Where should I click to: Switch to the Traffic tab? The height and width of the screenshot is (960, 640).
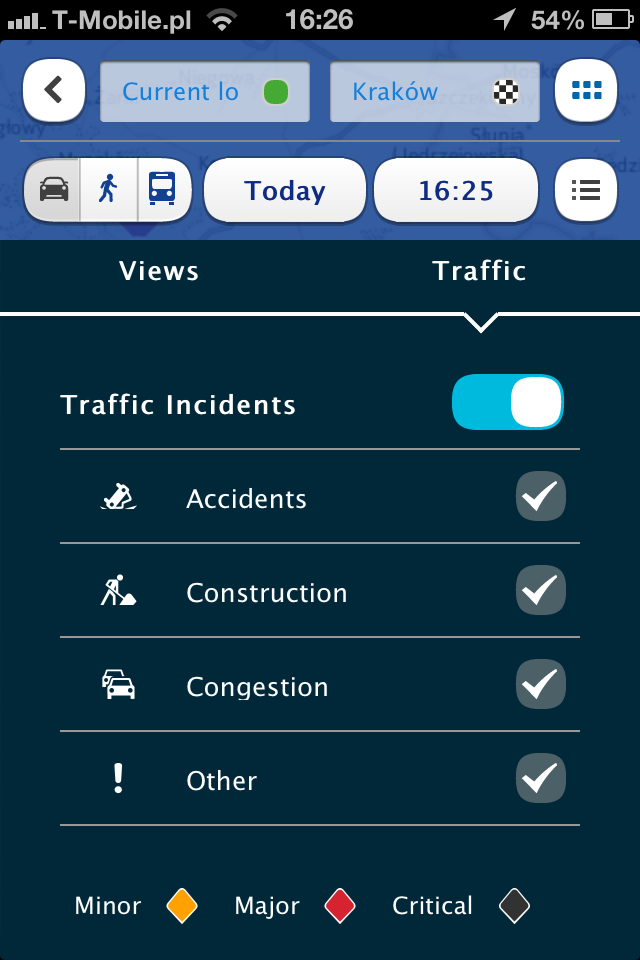coord(479,271)
